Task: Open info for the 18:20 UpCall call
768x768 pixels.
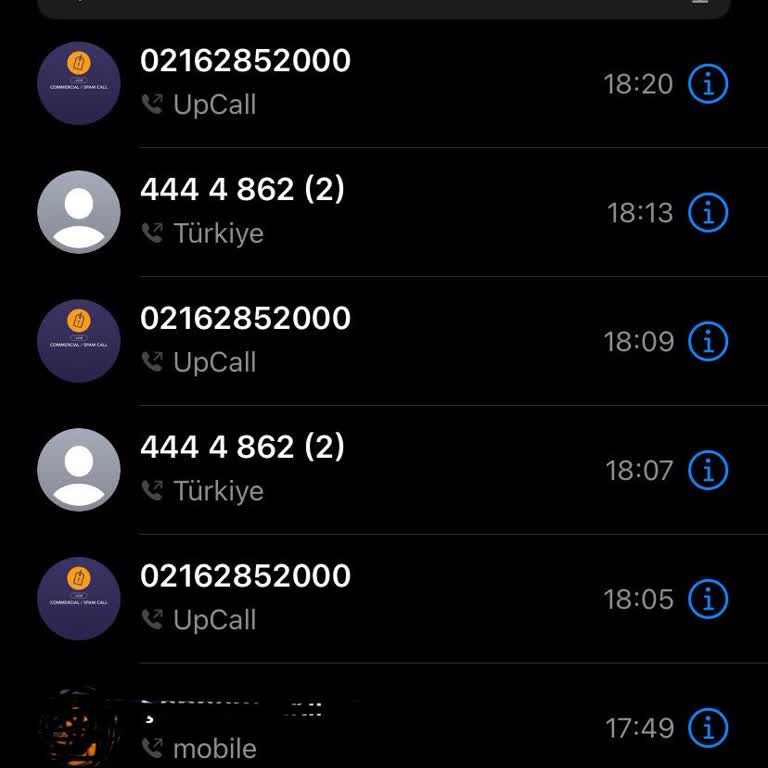Action: pyautogui.click(x=708, y=84)
